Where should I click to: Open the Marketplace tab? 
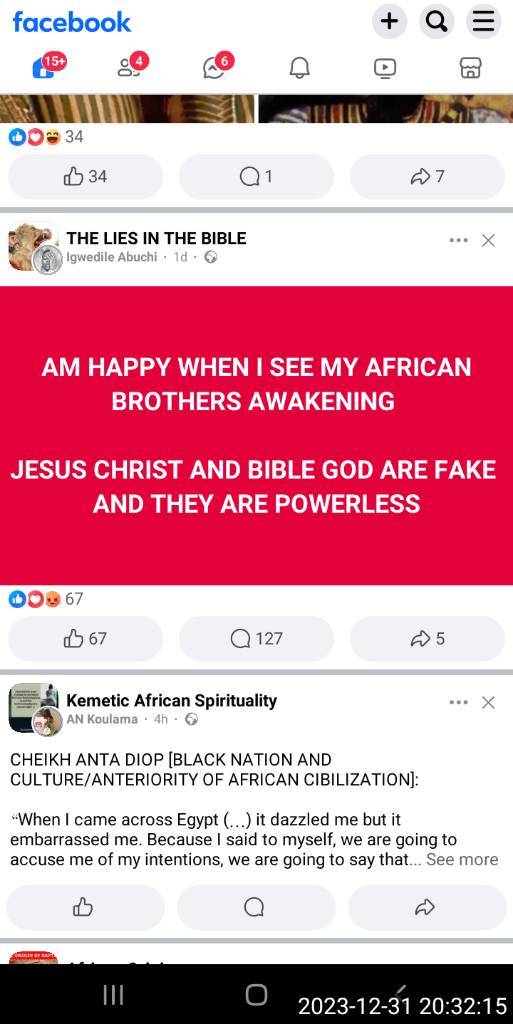click(470, 67)
